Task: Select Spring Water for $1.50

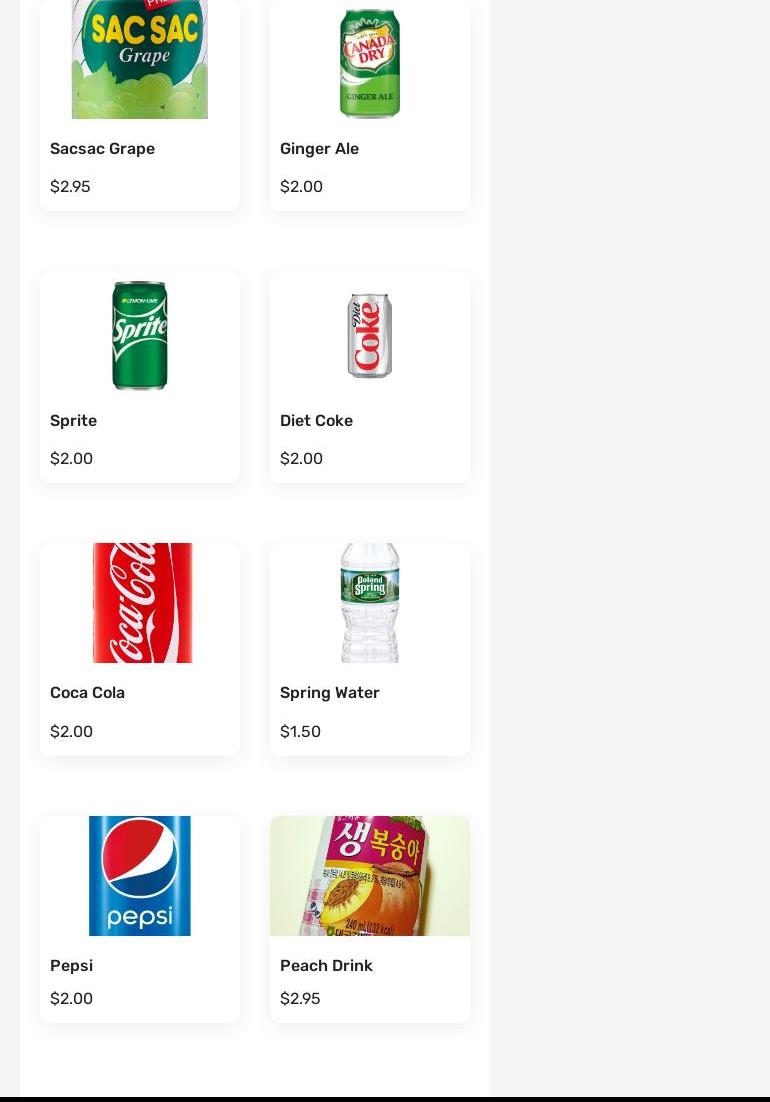Action: [370, 649]
